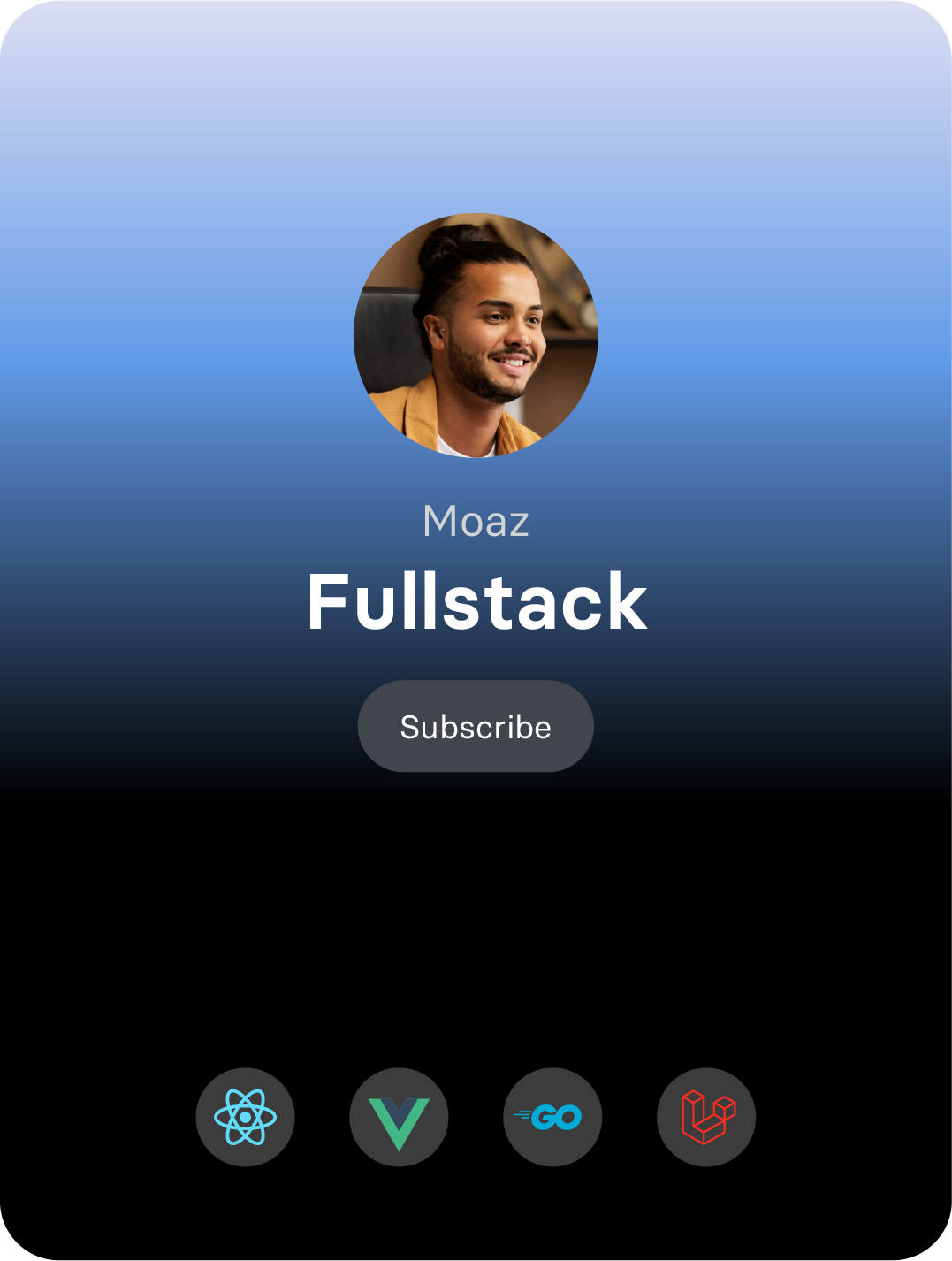Open the Laravel icon

(x=706, y=1117)
